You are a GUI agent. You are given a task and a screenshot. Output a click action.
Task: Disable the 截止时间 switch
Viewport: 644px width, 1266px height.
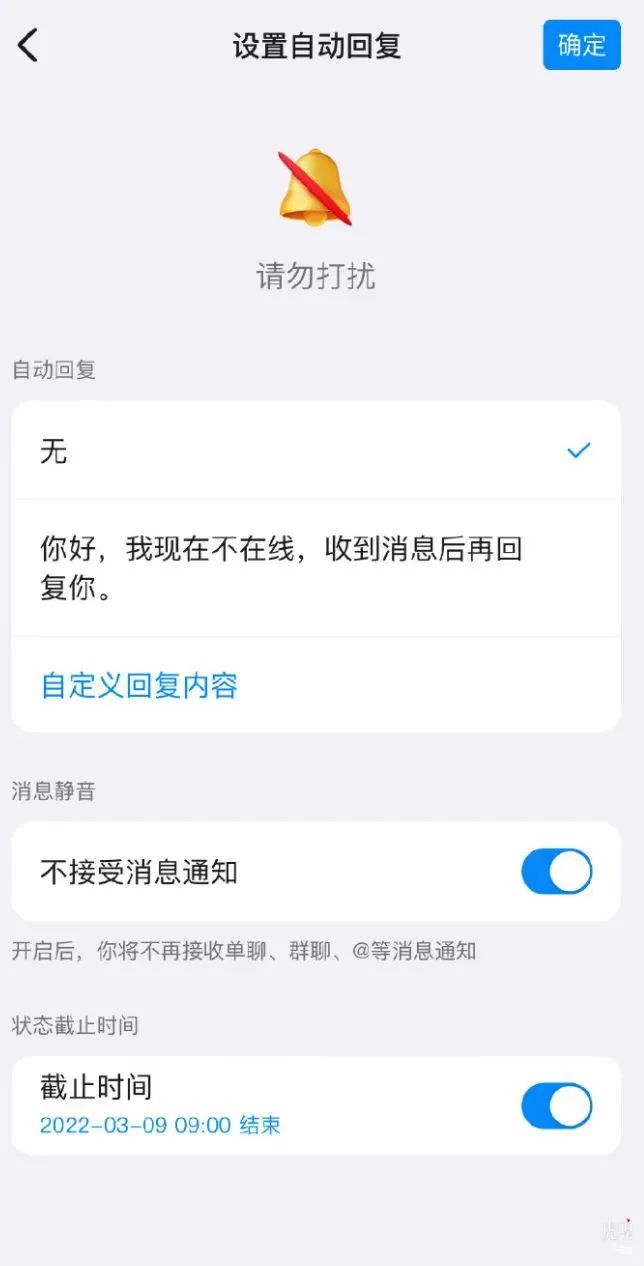click(x=556, y=1106)
